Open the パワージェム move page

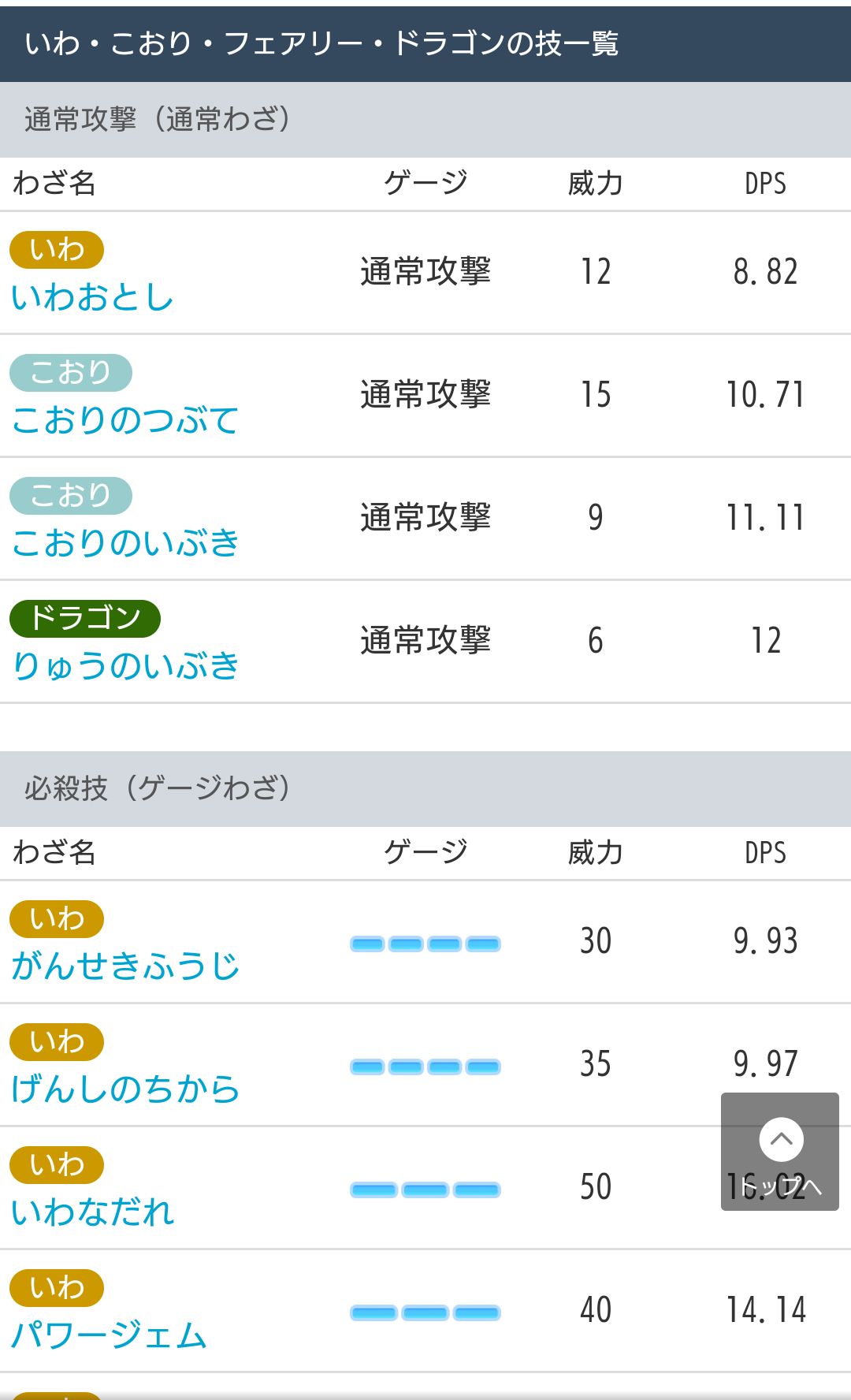109,1335
